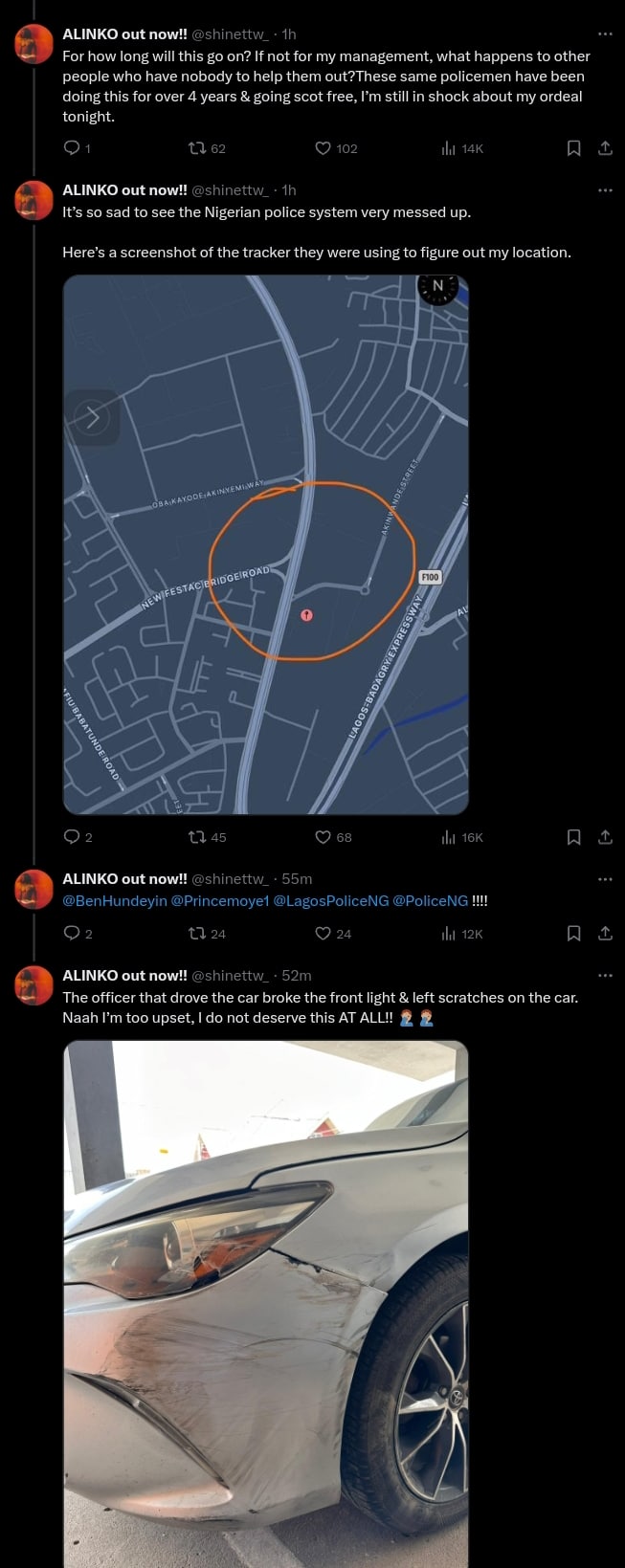
Task: Share the tweet with 12K views
Action: click(605, 934)
